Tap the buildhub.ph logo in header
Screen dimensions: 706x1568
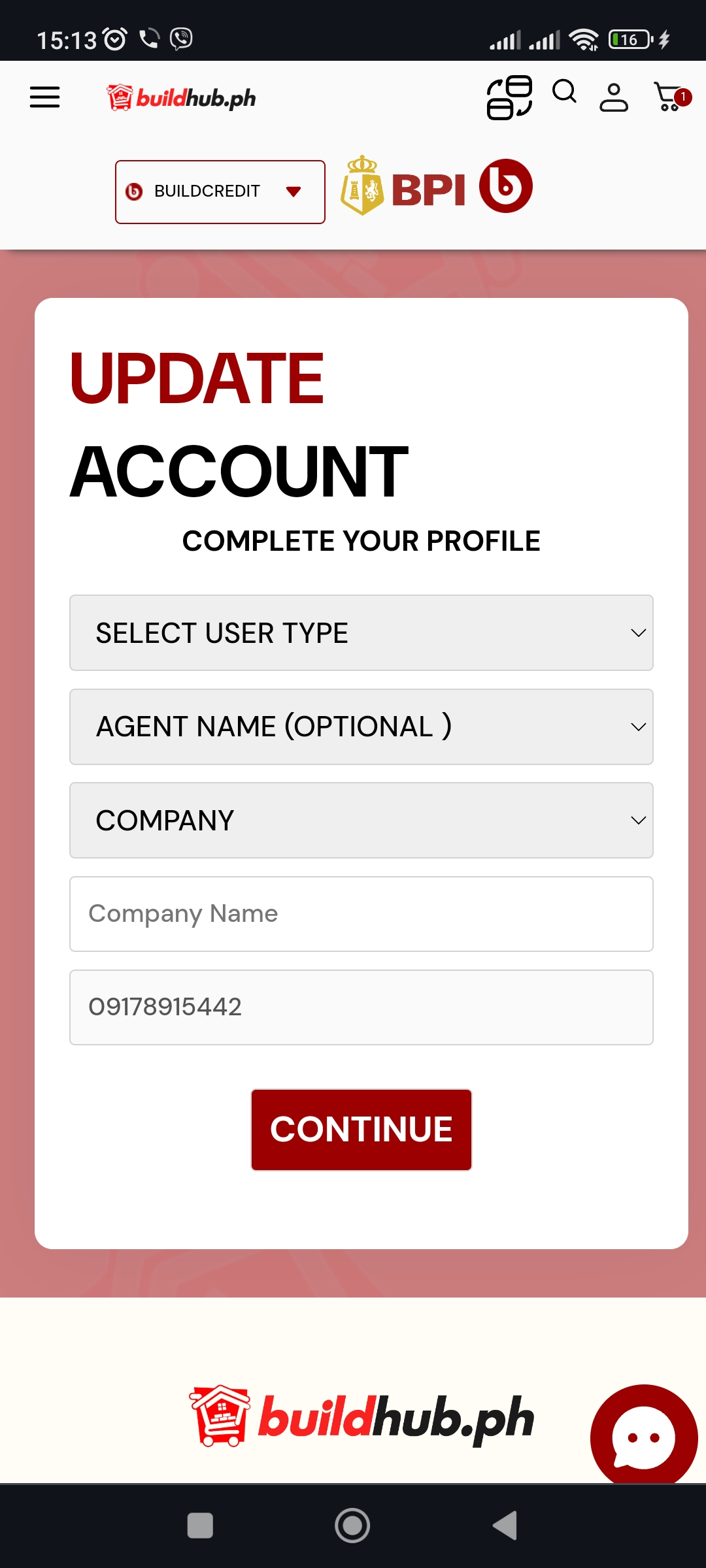tap(182, 98)
